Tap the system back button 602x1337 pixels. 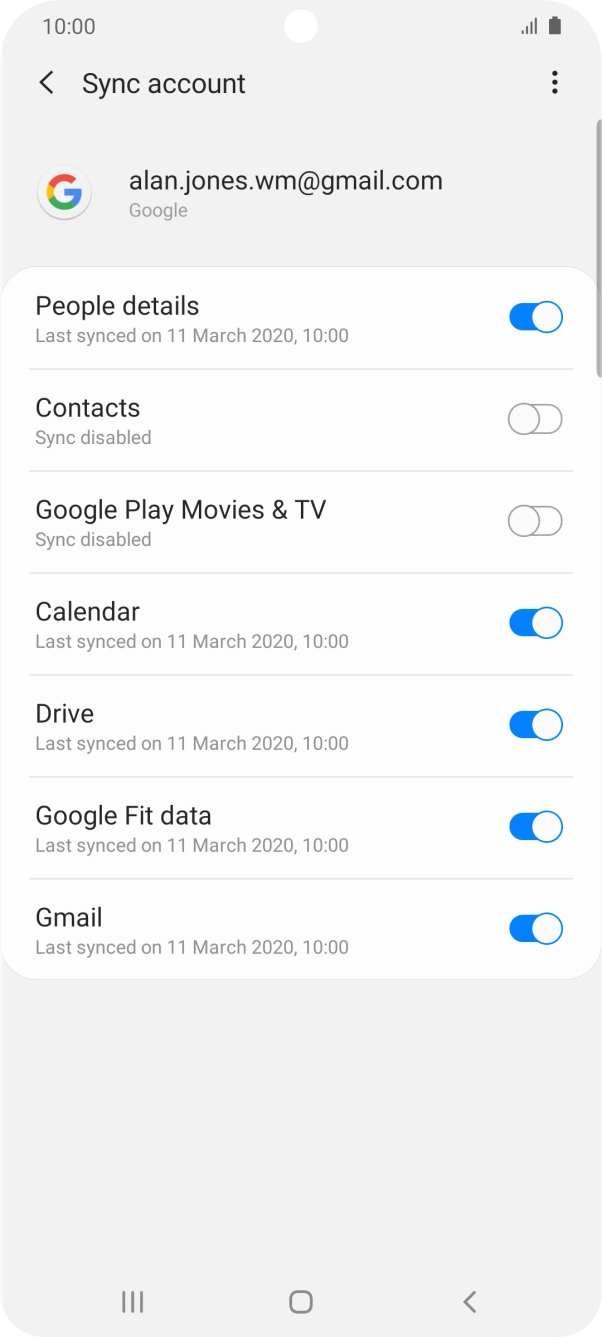[469, 1301]
